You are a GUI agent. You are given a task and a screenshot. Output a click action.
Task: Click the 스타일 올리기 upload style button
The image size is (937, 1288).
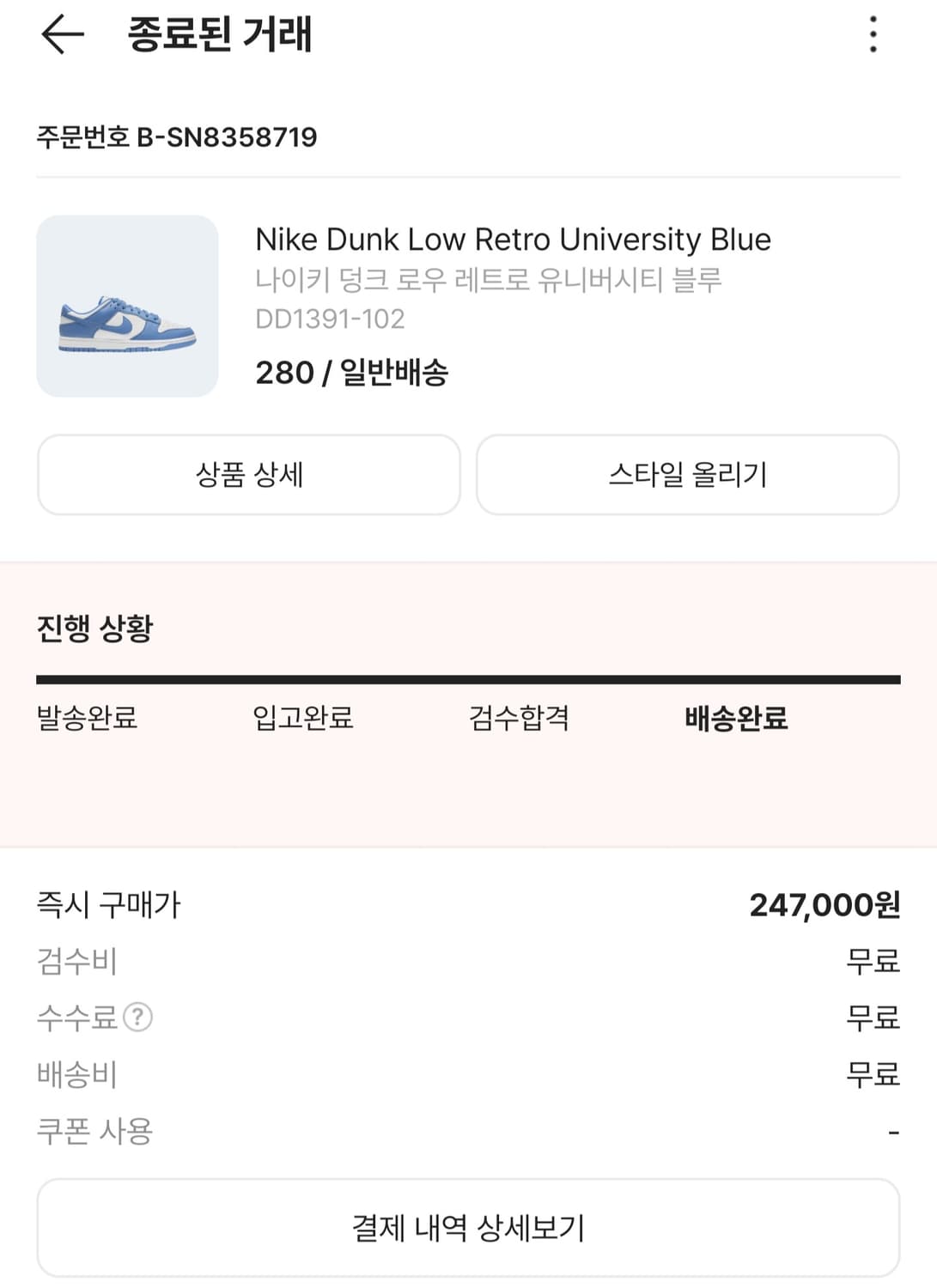pyautogui.click(x=687, y=474)
